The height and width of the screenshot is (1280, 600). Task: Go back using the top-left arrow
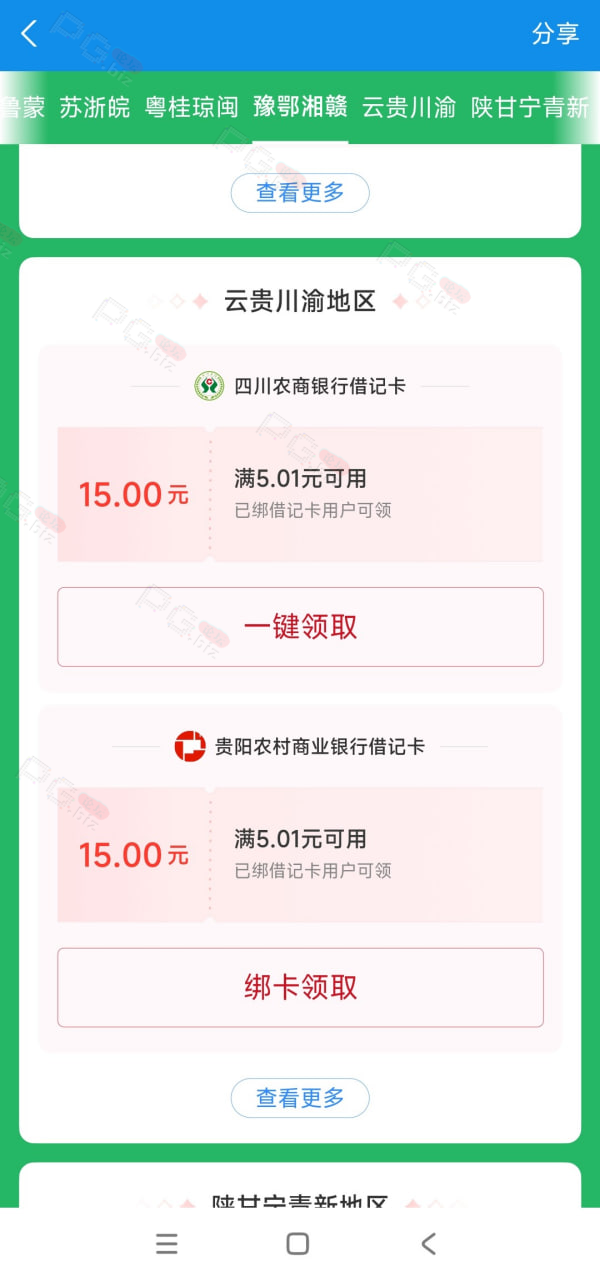(x=29, y=34)
